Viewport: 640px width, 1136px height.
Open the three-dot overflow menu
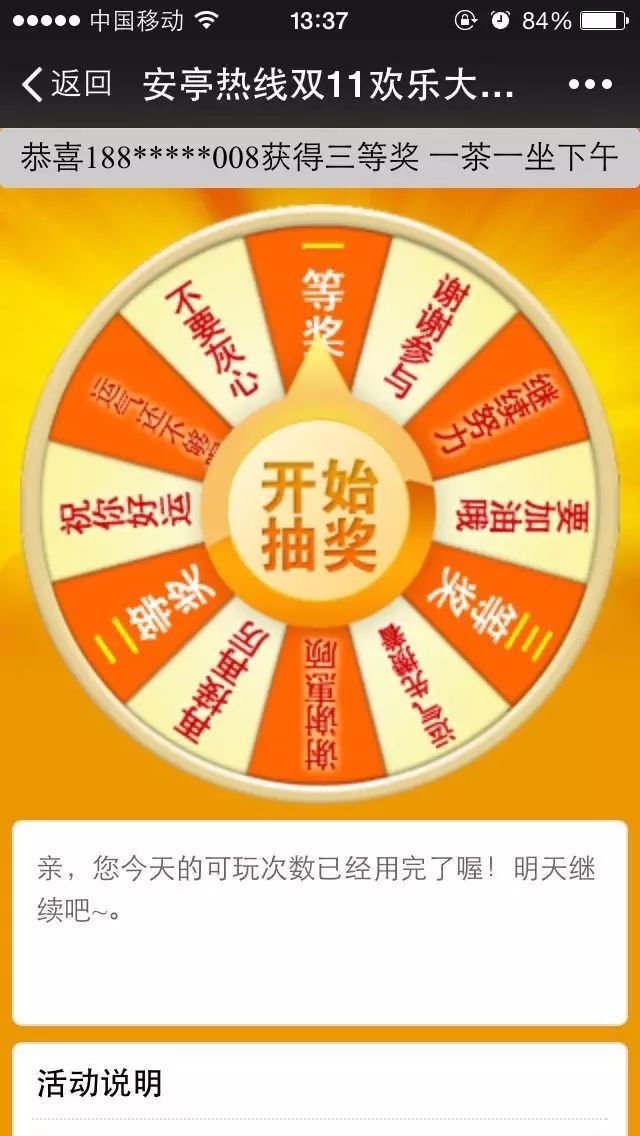point(589,85)
